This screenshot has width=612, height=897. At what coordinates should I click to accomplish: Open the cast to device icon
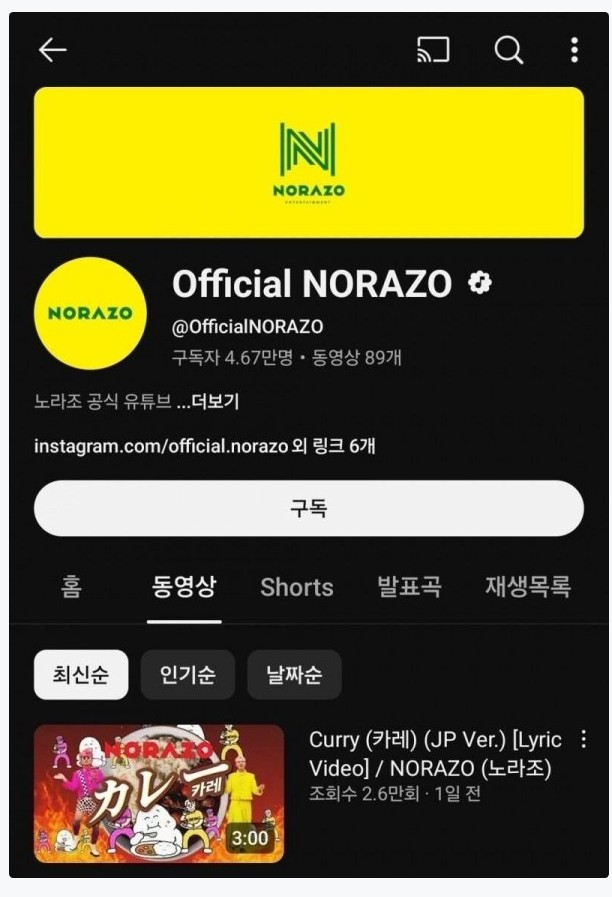pyautogui.click(x=433, y=50)
